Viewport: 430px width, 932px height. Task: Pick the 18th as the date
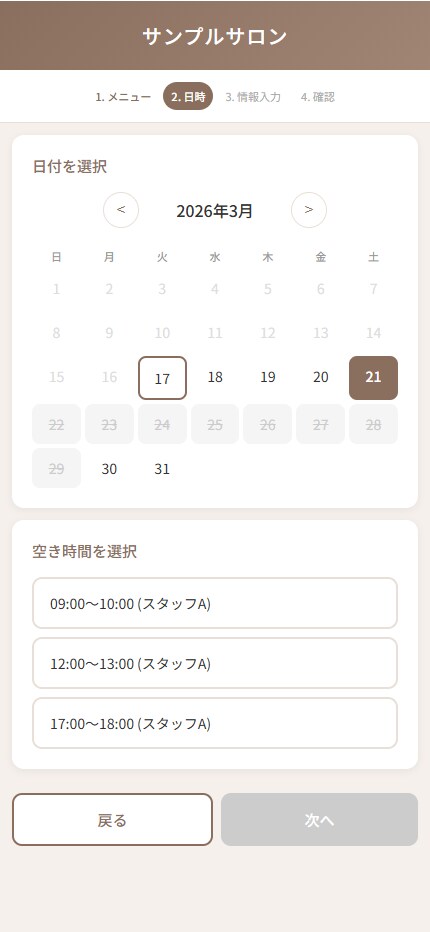point(215,377)
